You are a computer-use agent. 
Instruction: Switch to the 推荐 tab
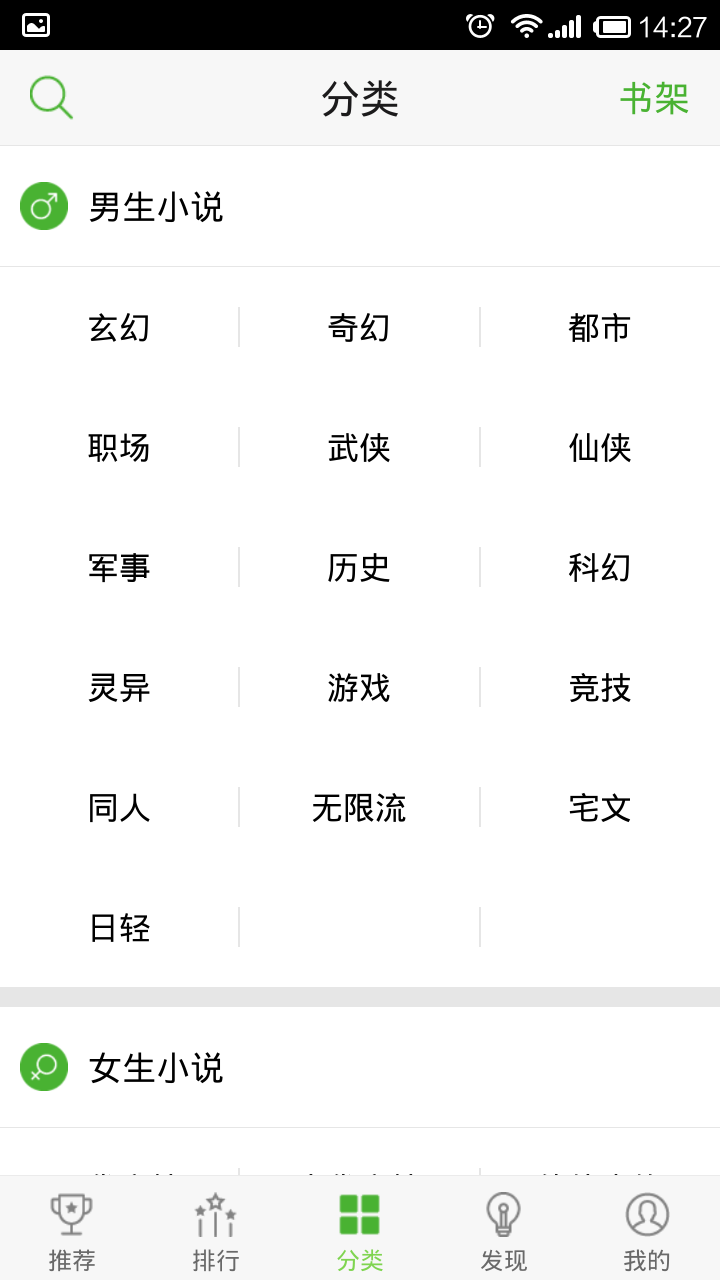point(70,1230)
